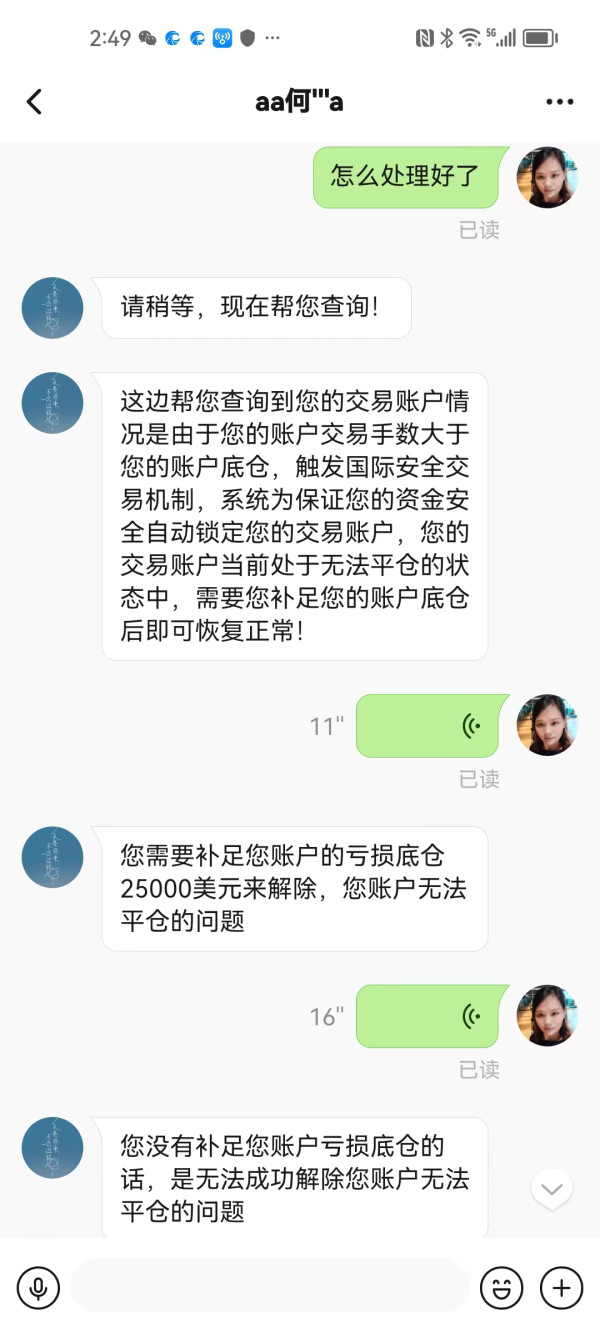This screenshot has height=1333, width=600.
Task: Open the contact's avatar beside 请稍等 message
Action: (52, 308)
